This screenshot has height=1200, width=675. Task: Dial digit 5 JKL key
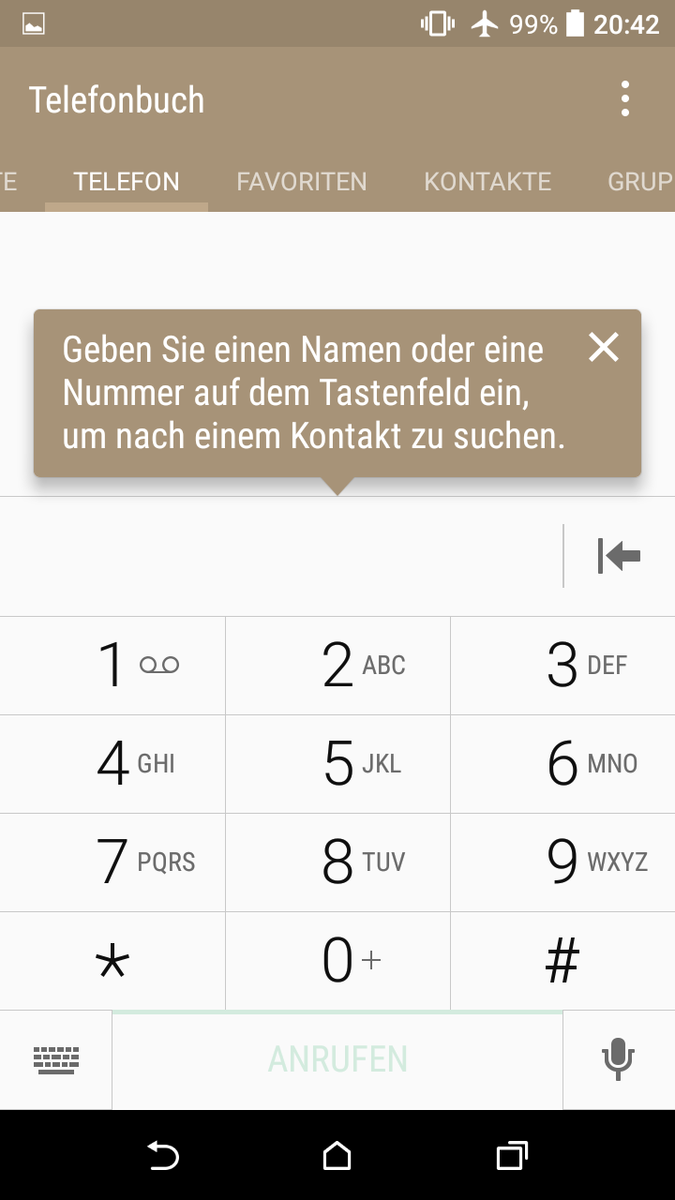pyautogui.click(x=338, y=764)
